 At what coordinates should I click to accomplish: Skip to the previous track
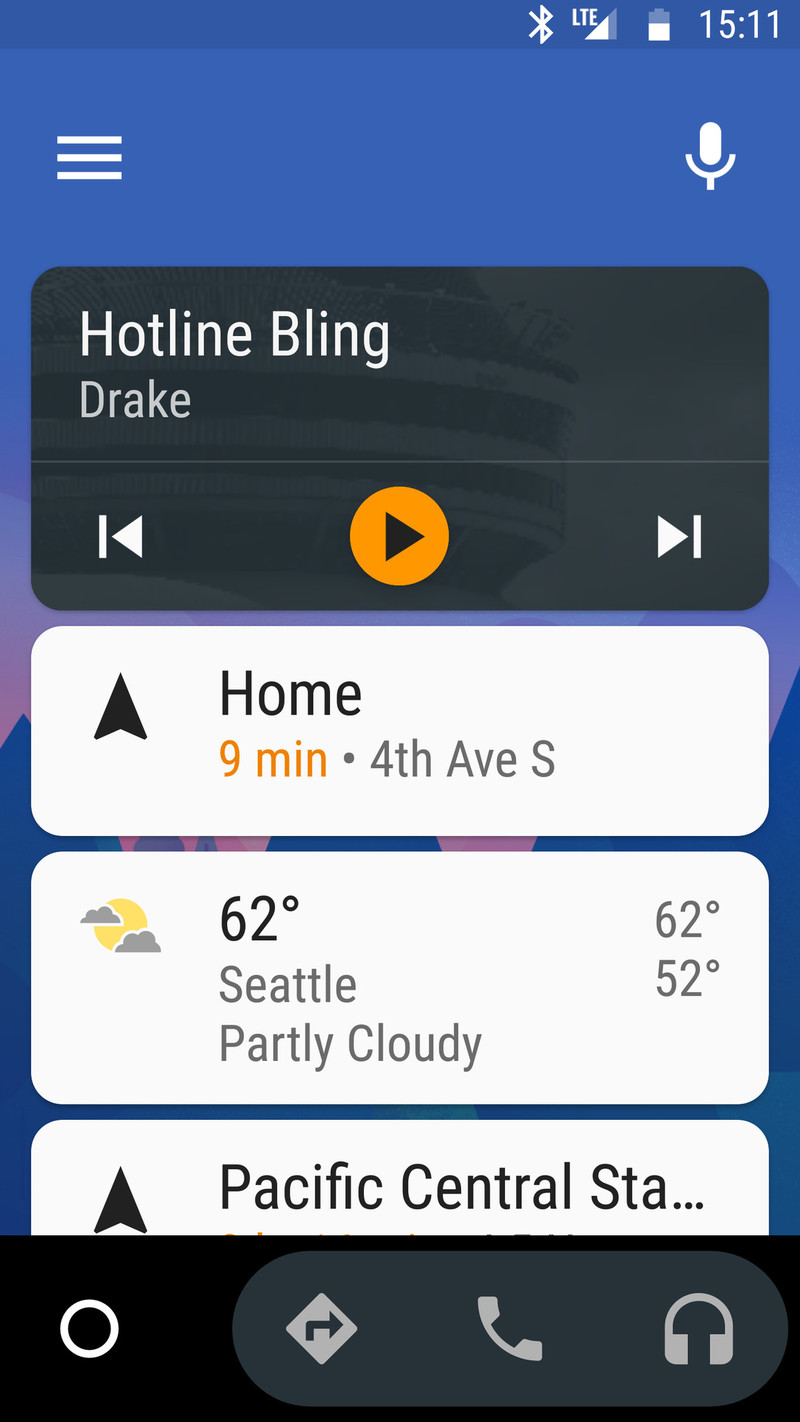[121, 537]
